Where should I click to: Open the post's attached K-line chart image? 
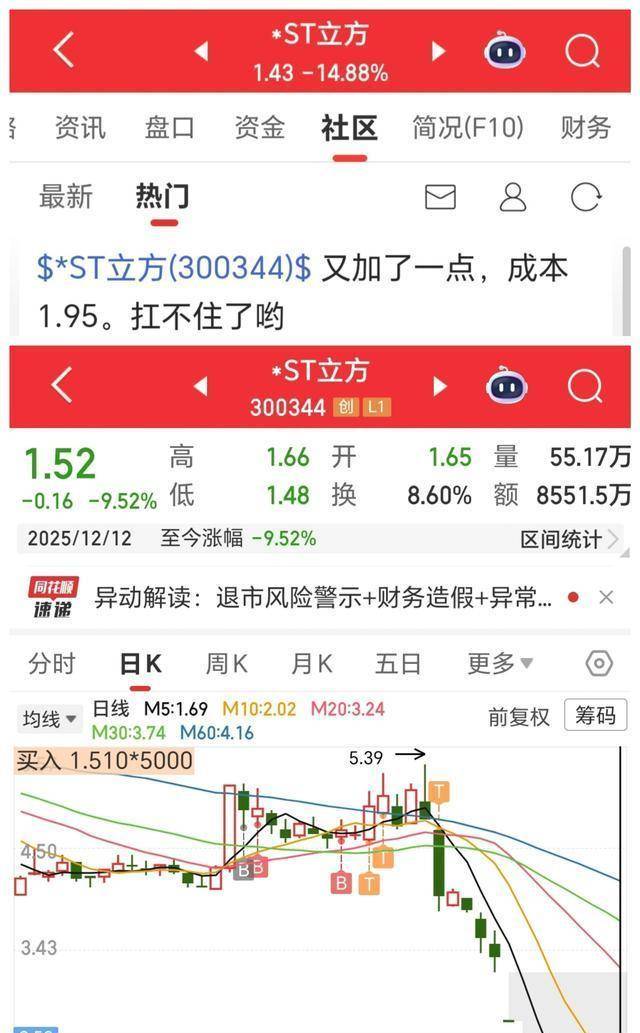(x=320, y=688)
